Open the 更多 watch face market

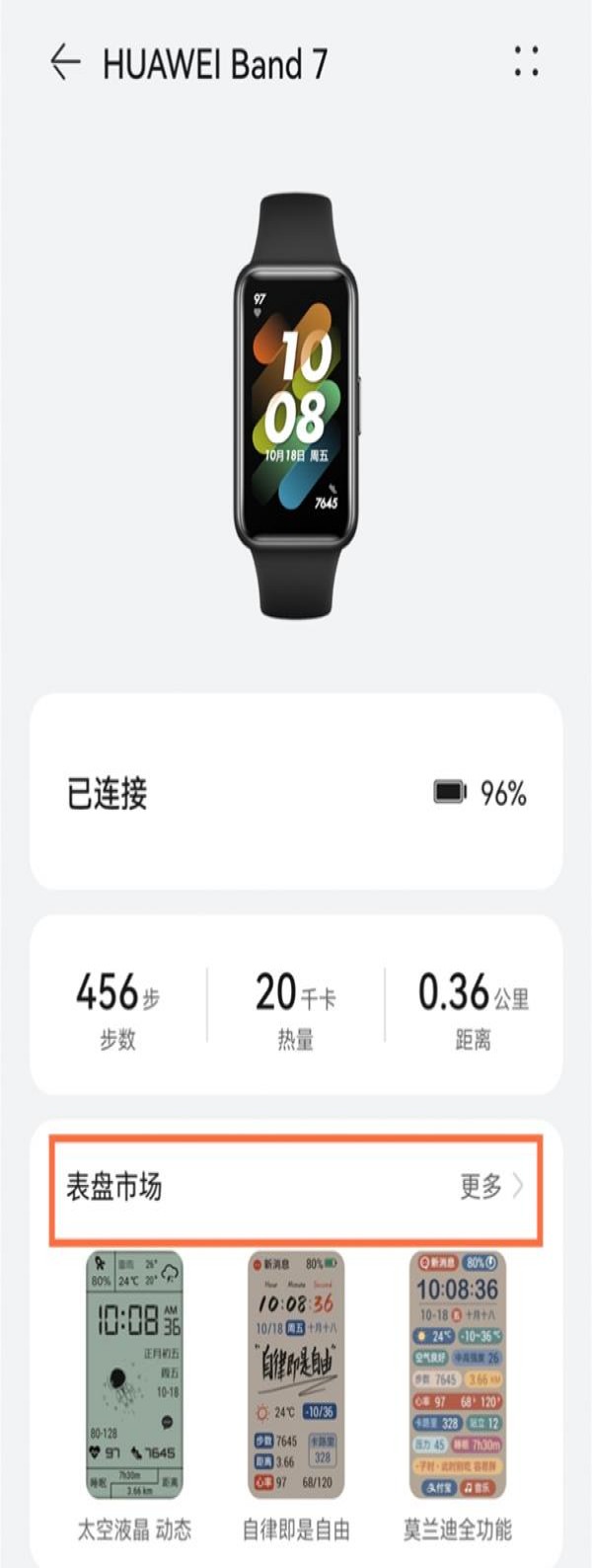tap(490, 1186)
